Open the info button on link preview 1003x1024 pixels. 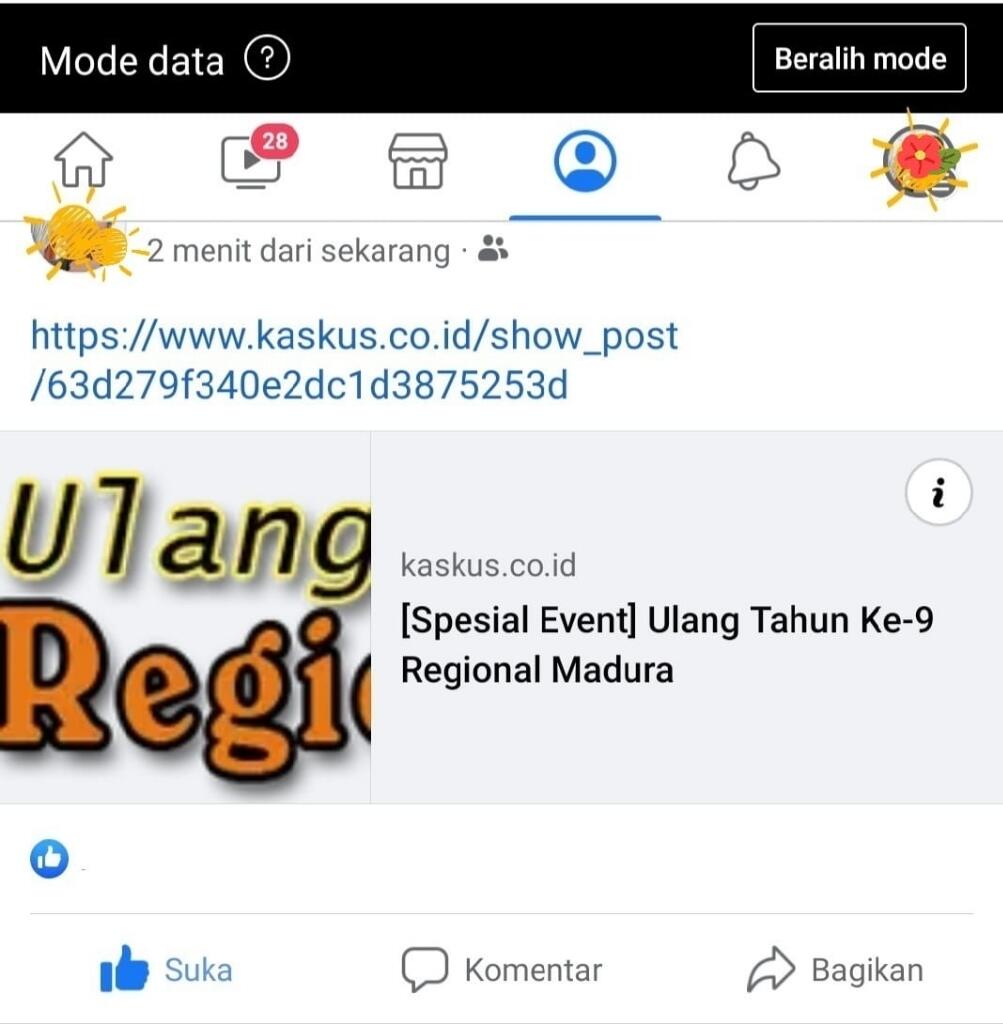pos(937,491)
